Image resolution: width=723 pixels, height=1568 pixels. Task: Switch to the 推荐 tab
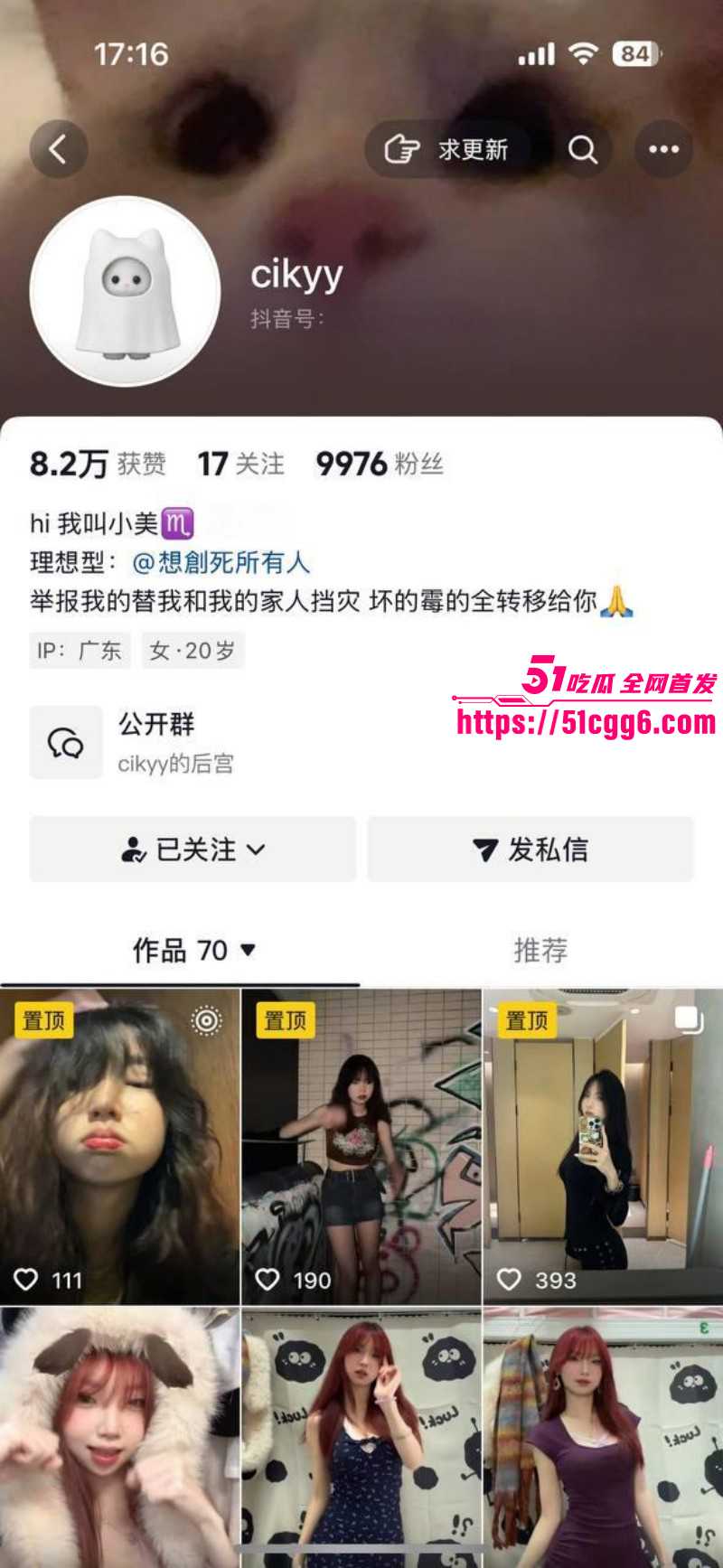coord(538,950)
